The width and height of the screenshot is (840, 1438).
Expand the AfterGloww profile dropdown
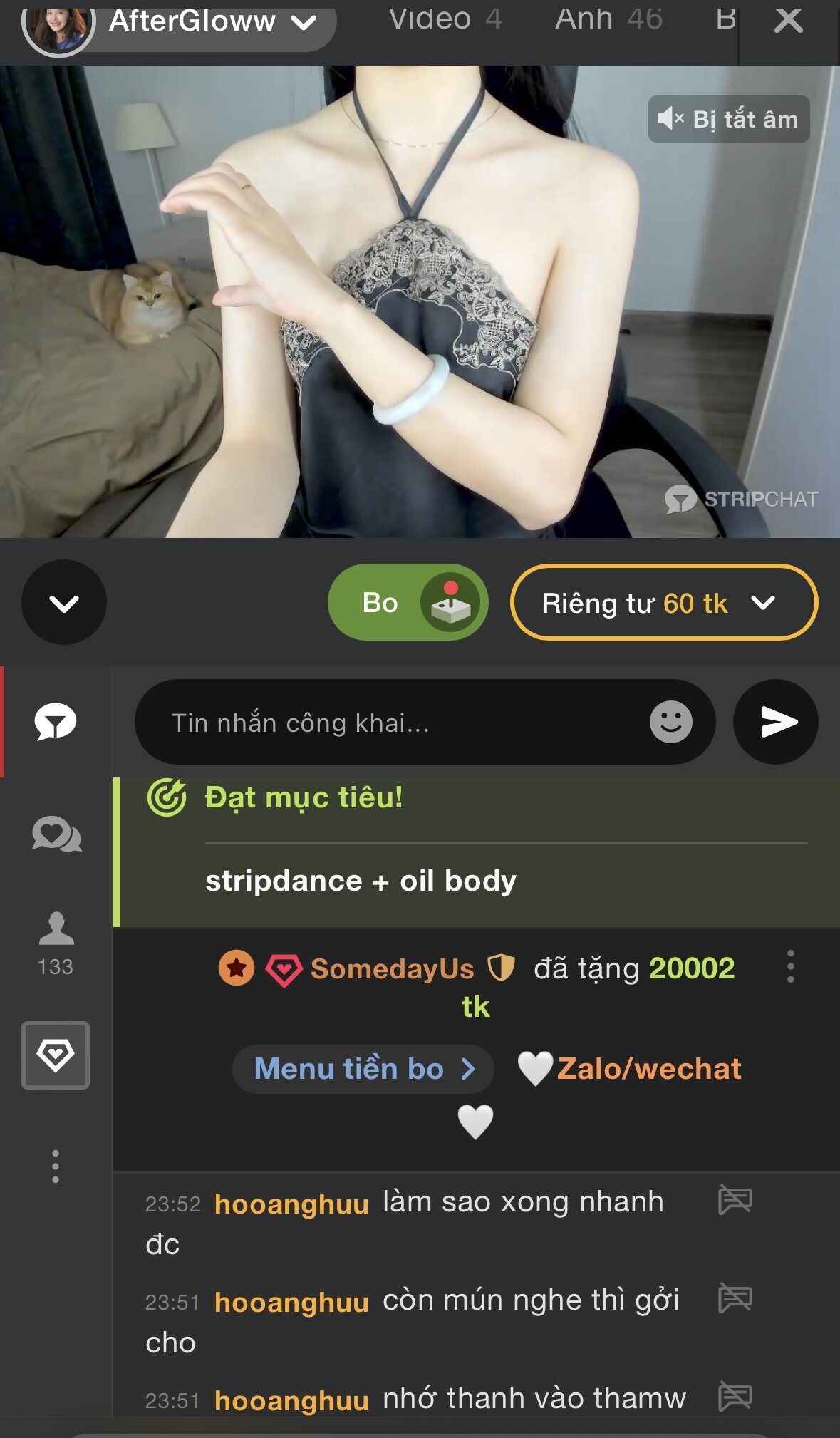tap(304, 23)
